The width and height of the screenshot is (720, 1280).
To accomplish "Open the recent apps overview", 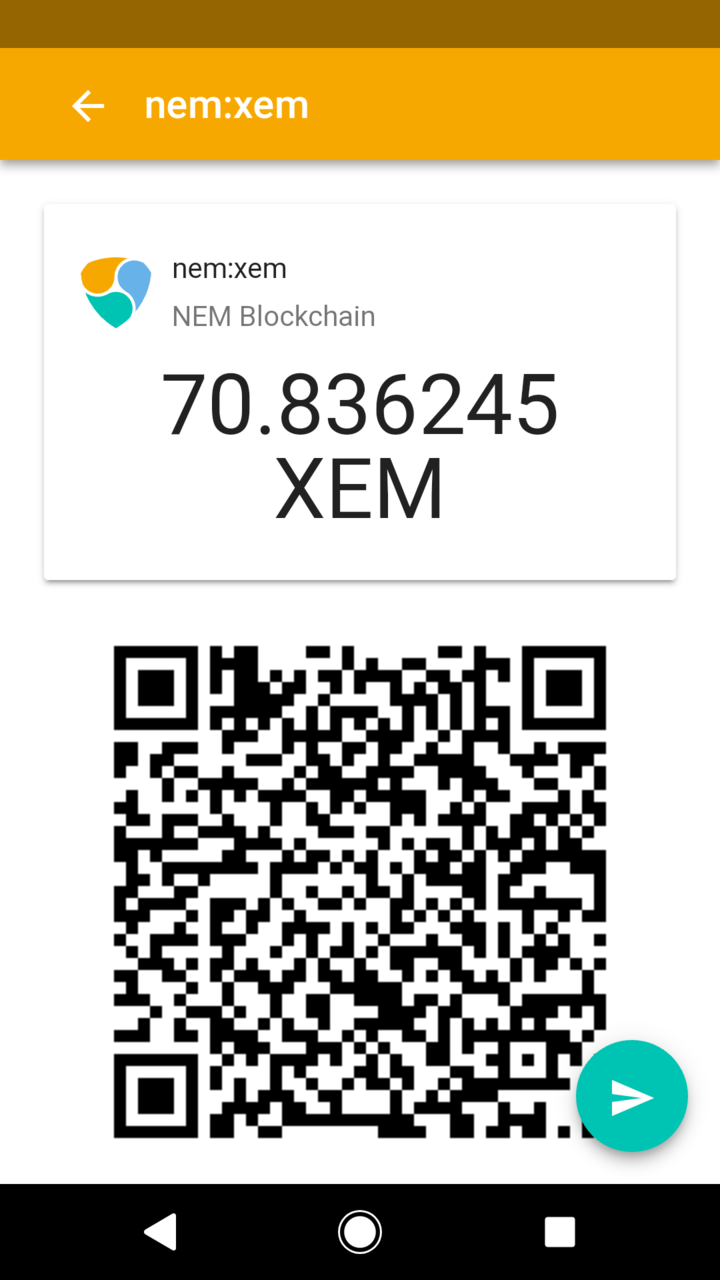I will click(559, 1232).
